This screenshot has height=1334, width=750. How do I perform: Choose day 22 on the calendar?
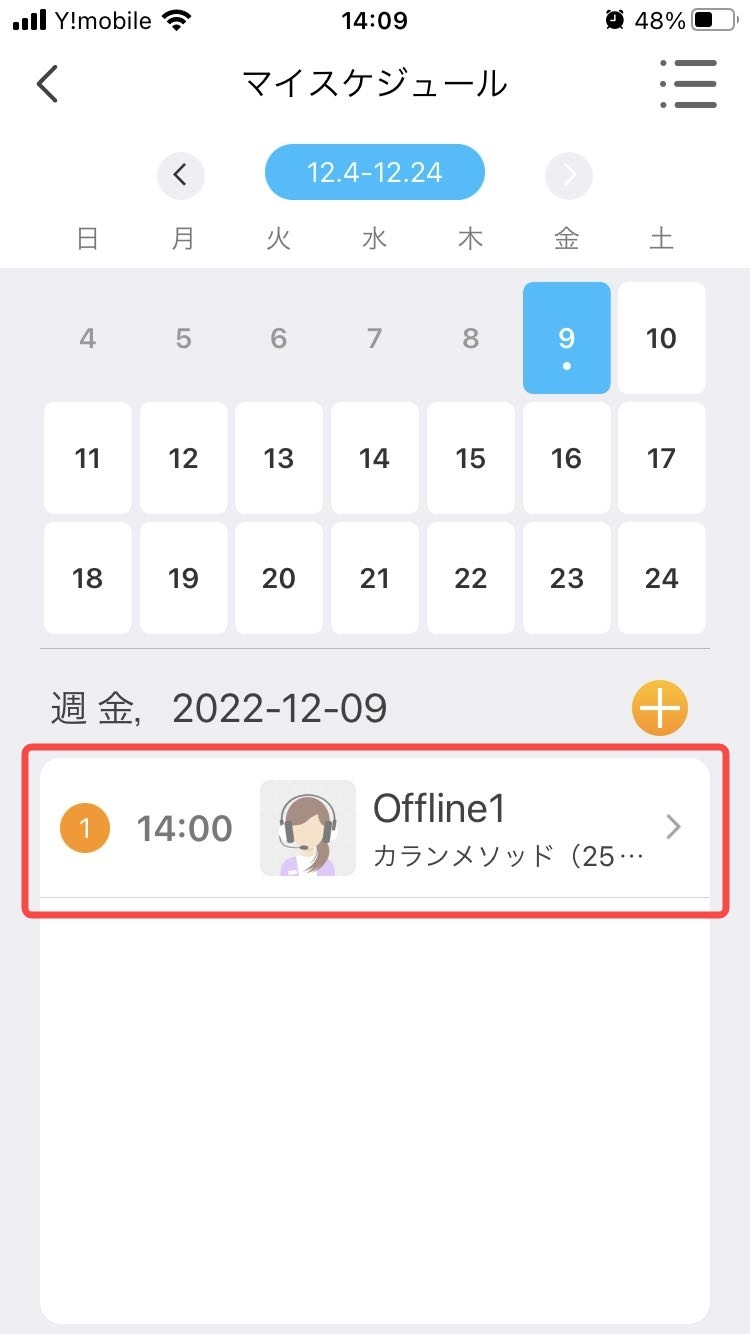[x=470, y=578]
